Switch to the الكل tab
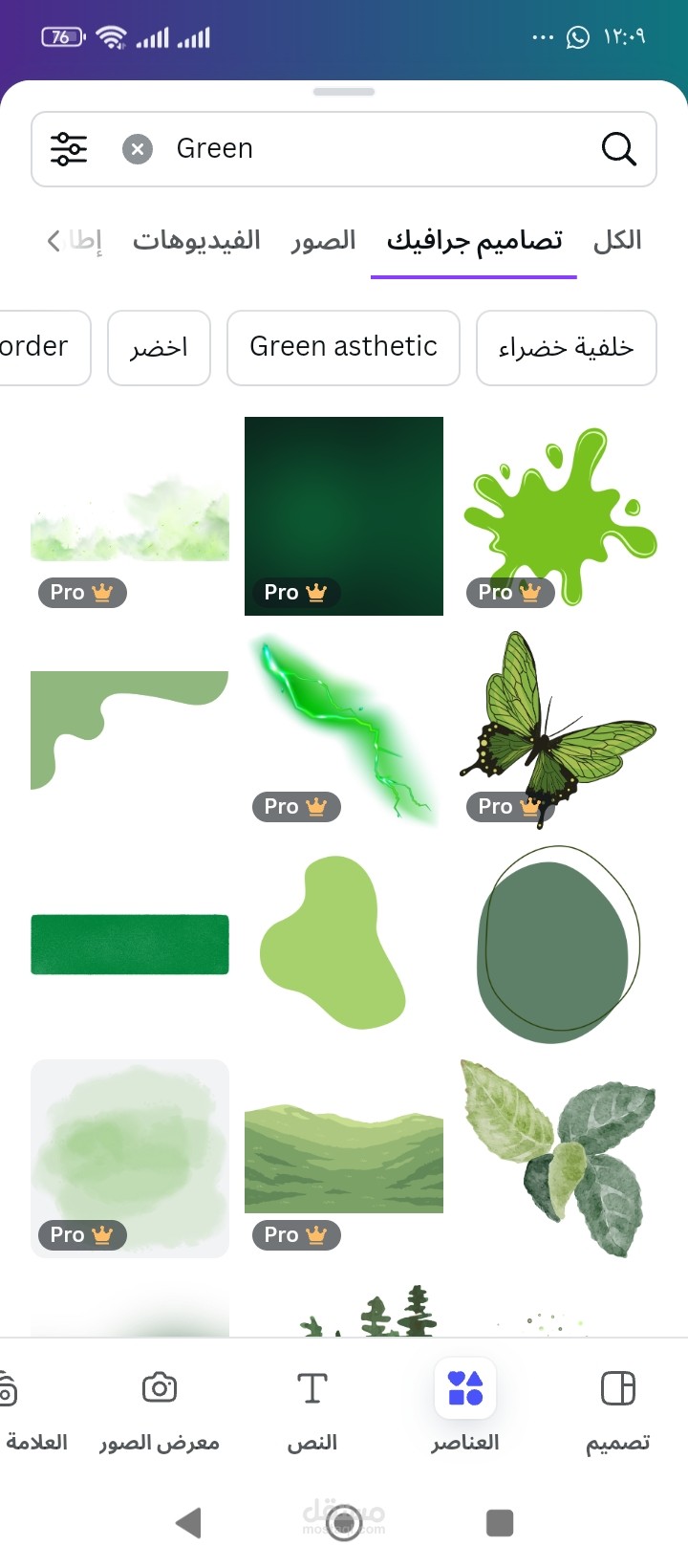This screenshot has height=1568, width=688. click(617, 241)
